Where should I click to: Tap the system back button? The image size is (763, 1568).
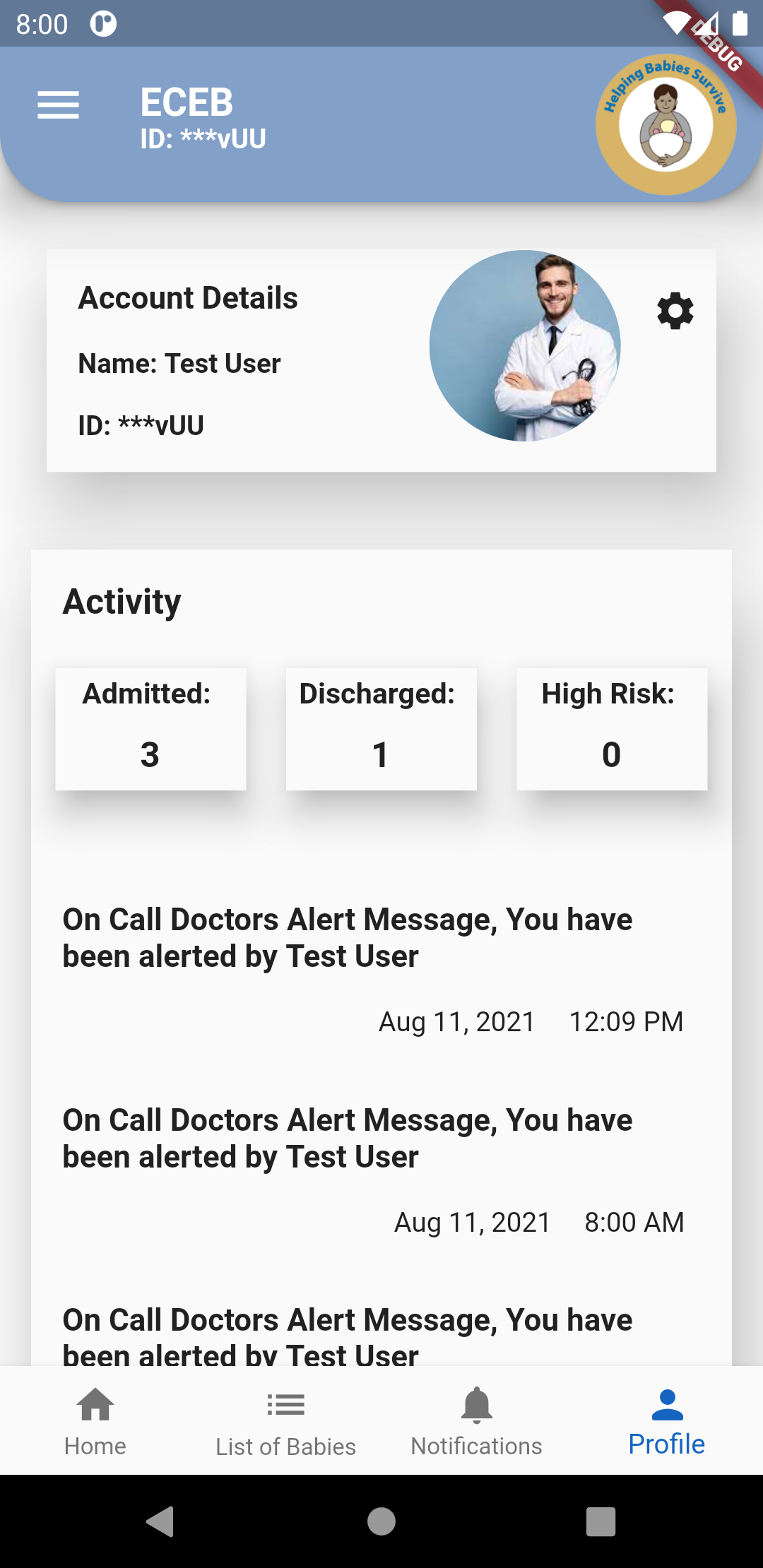coord(161,1521)
